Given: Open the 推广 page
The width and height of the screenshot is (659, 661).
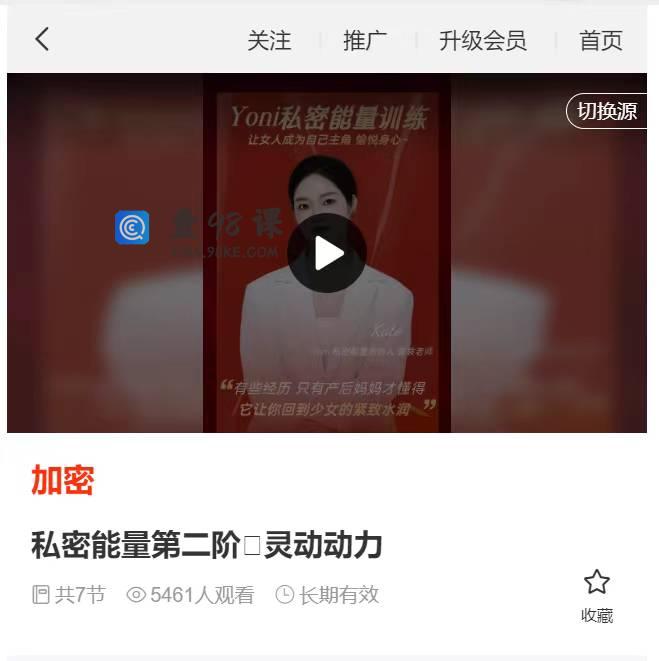Looking at the screenshot, I should (x=365, y=40).
